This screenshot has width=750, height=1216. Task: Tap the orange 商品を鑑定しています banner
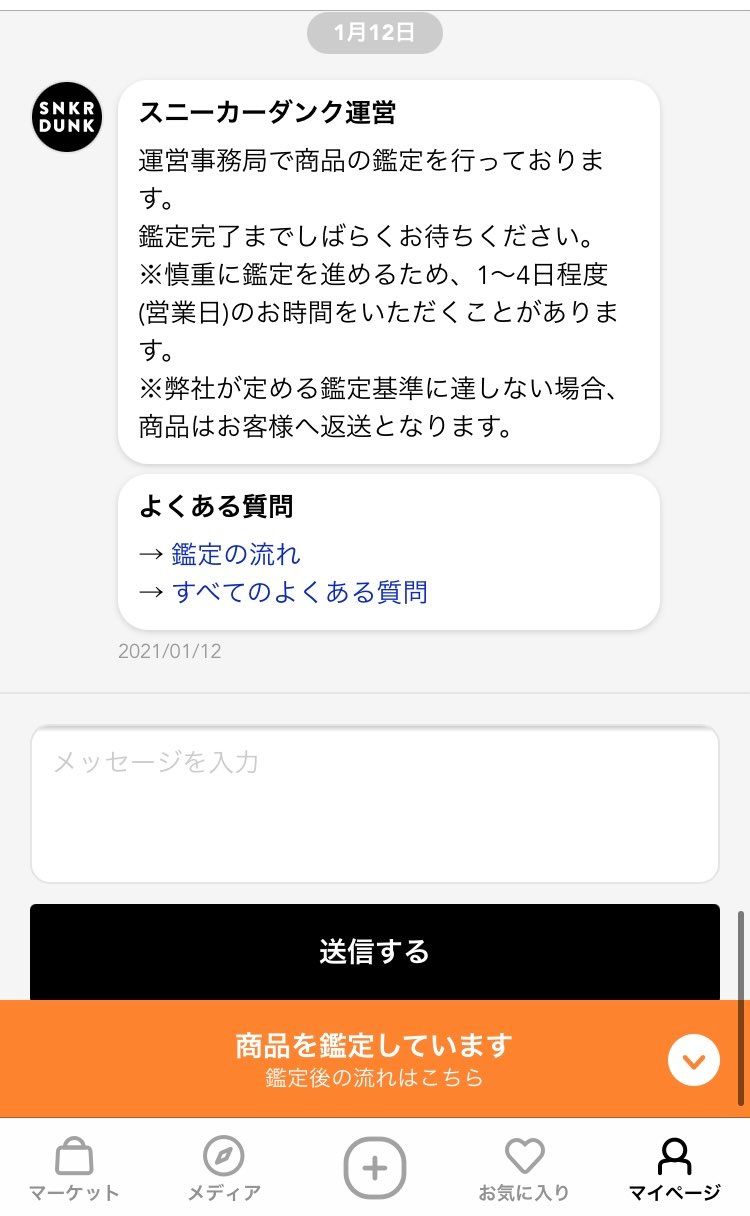coord(375,1046)
